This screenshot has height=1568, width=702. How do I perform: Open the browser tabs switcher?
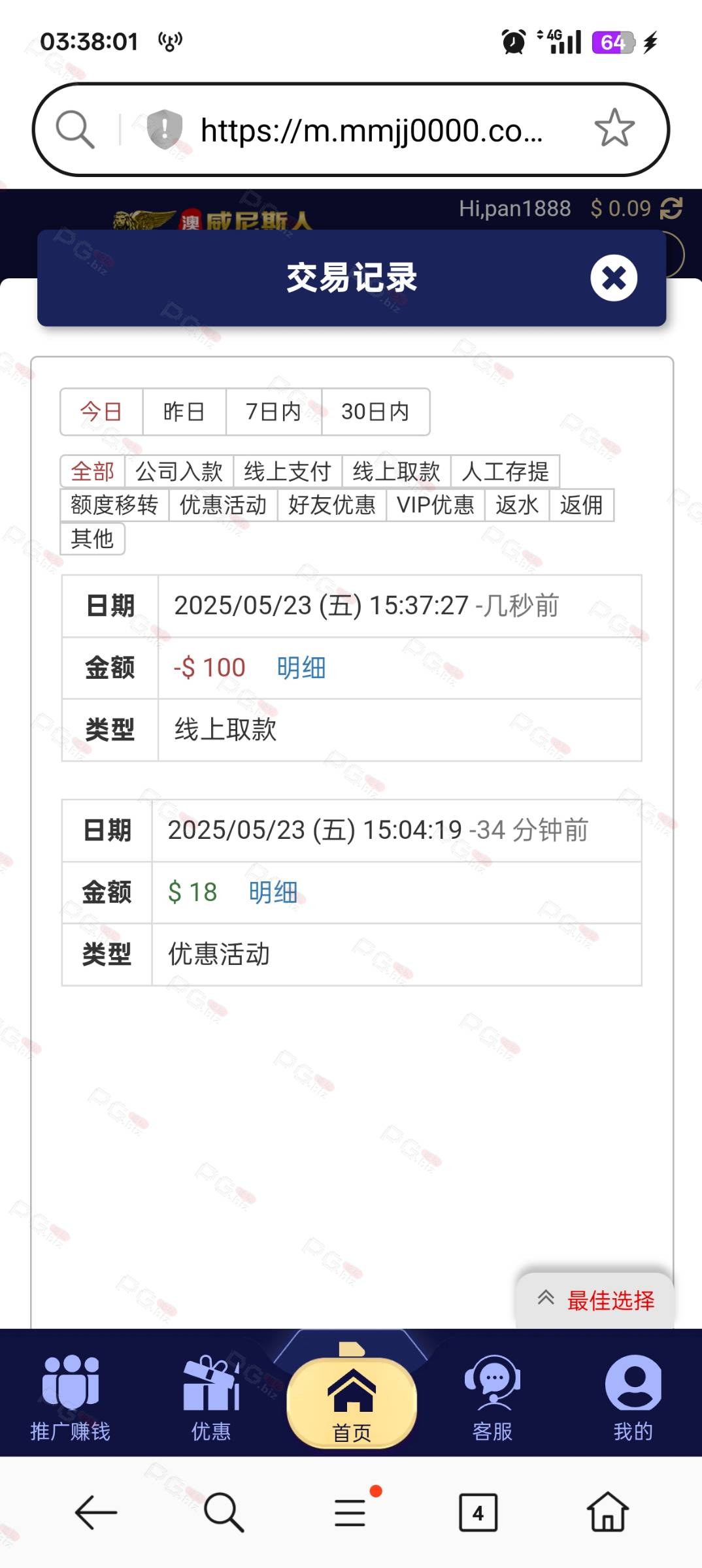coord(478,1512)
